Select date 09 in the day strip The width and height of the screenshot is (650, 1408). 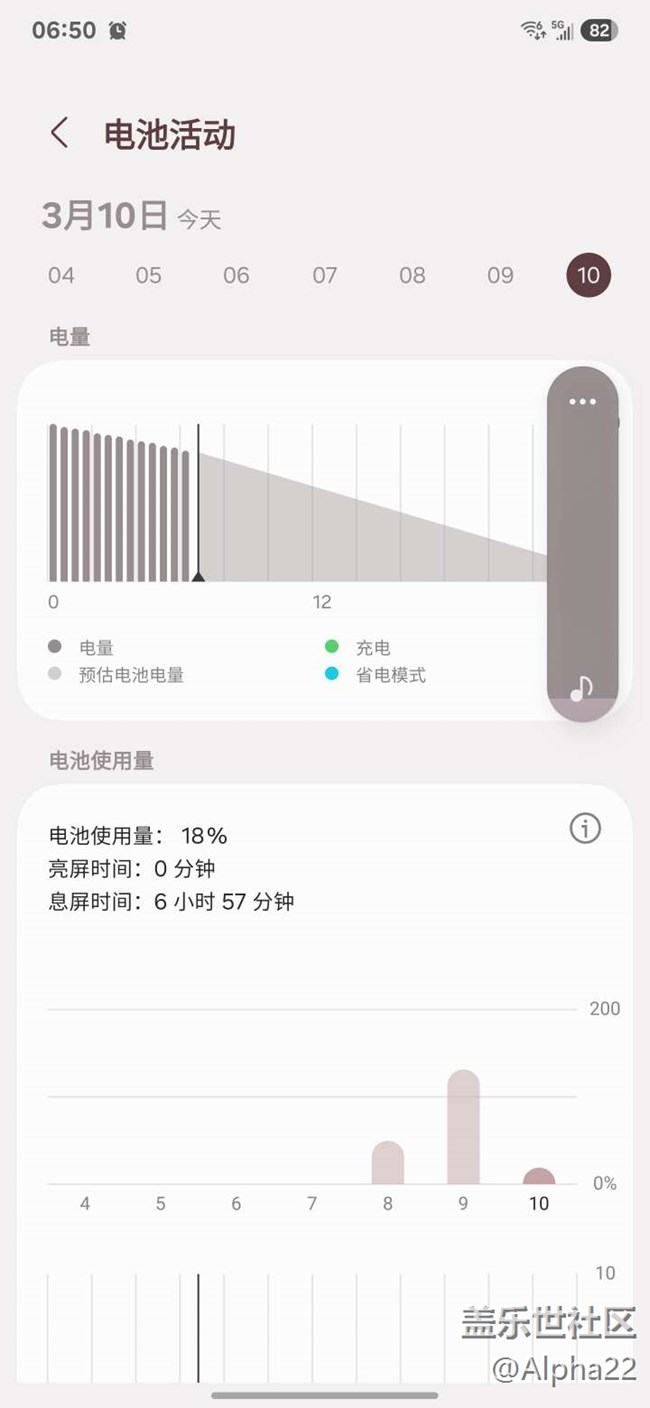pyautogui.click(x=500, y=275)
